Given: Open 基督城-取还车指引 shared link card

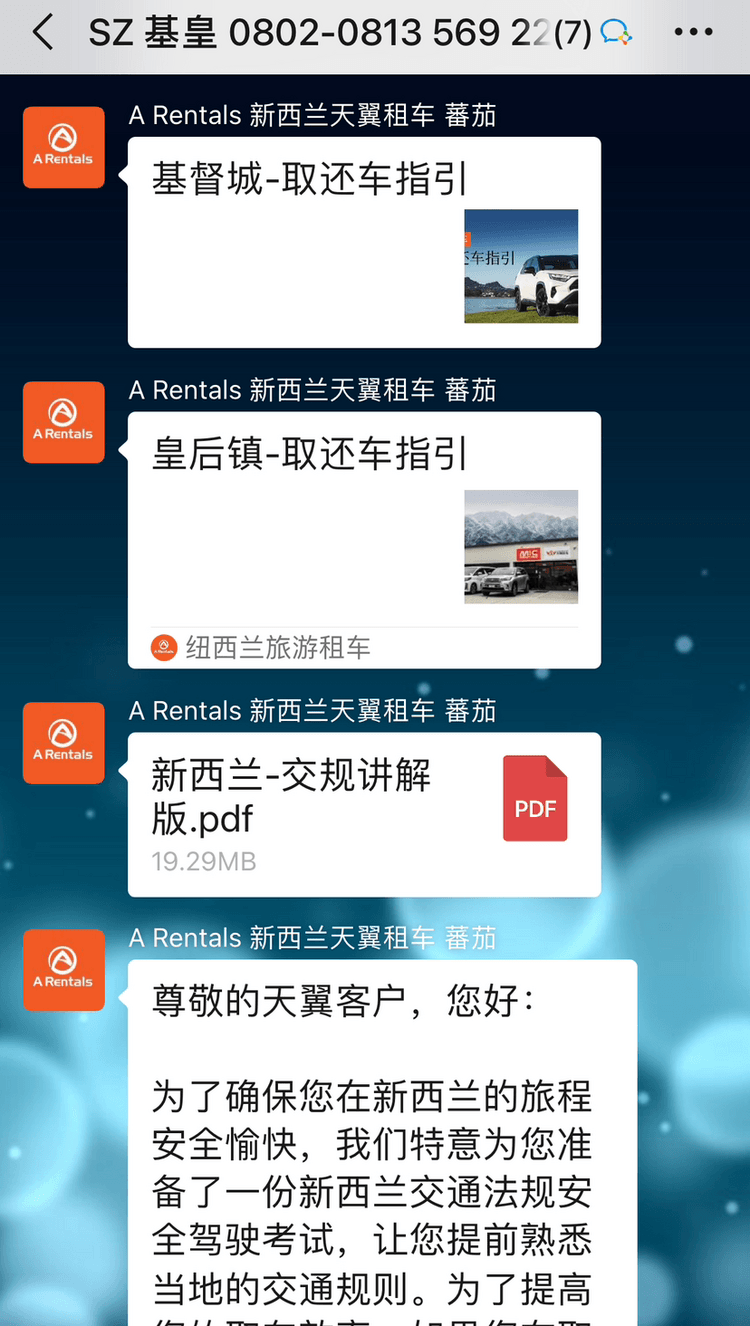Looking at the screenshot, I should [x=364, y=243].
